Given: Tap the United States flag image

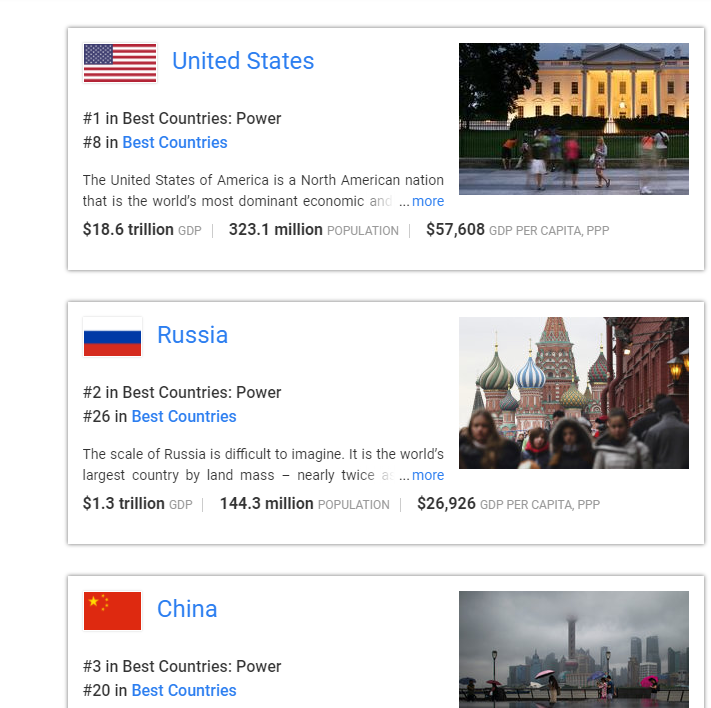Looking at the screenshot, I should pyautogui.click(x=120, y=62).
